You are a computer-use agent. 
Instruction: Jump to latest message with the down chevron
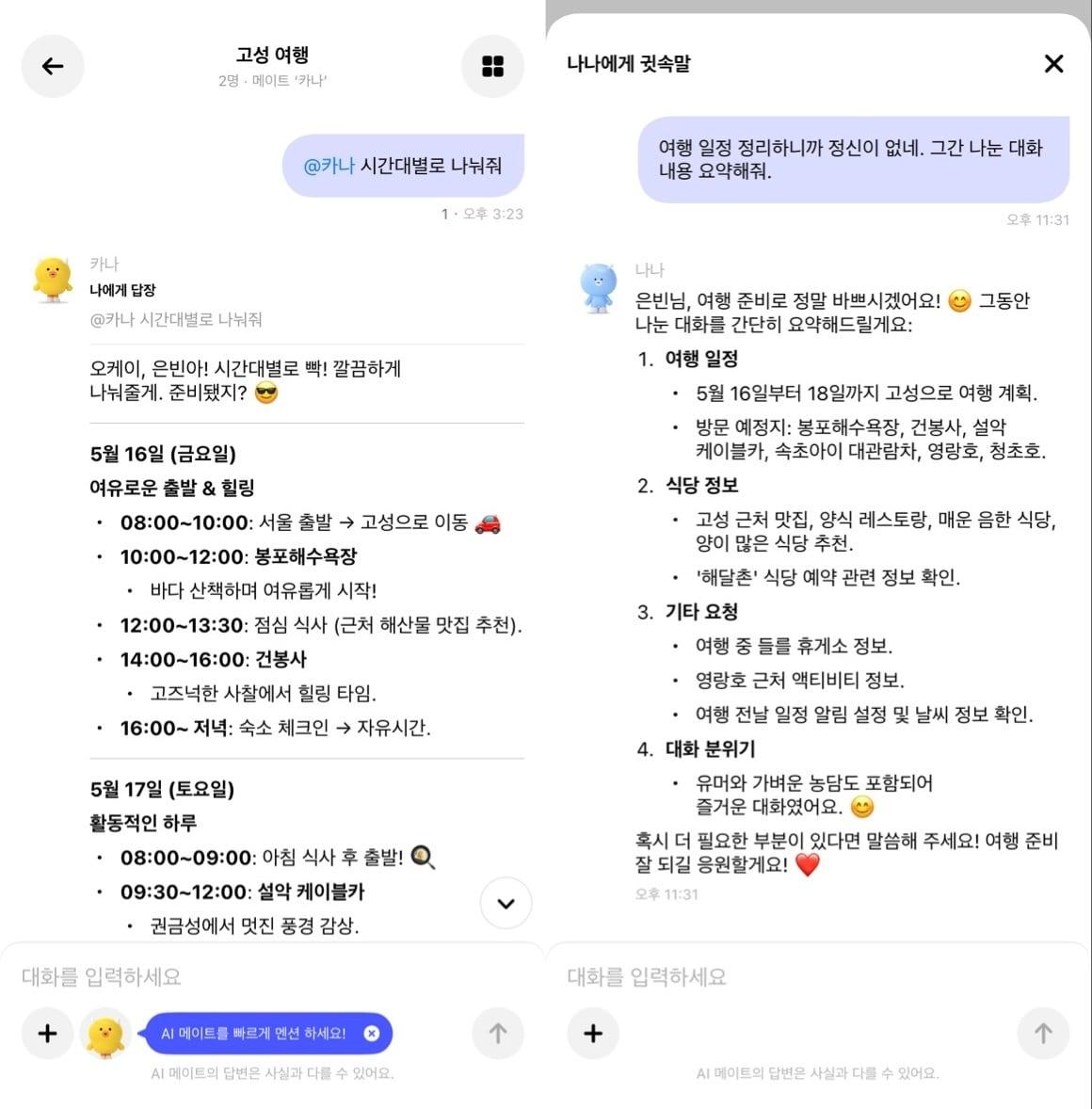pos(506,904)
